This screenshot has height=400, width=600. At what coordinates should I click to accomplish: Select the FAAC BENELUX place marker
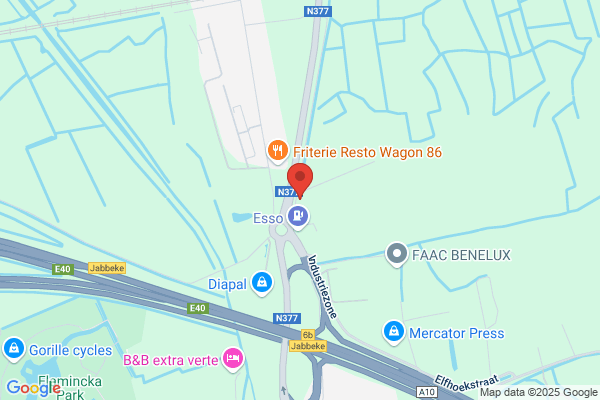click(396, 254)
